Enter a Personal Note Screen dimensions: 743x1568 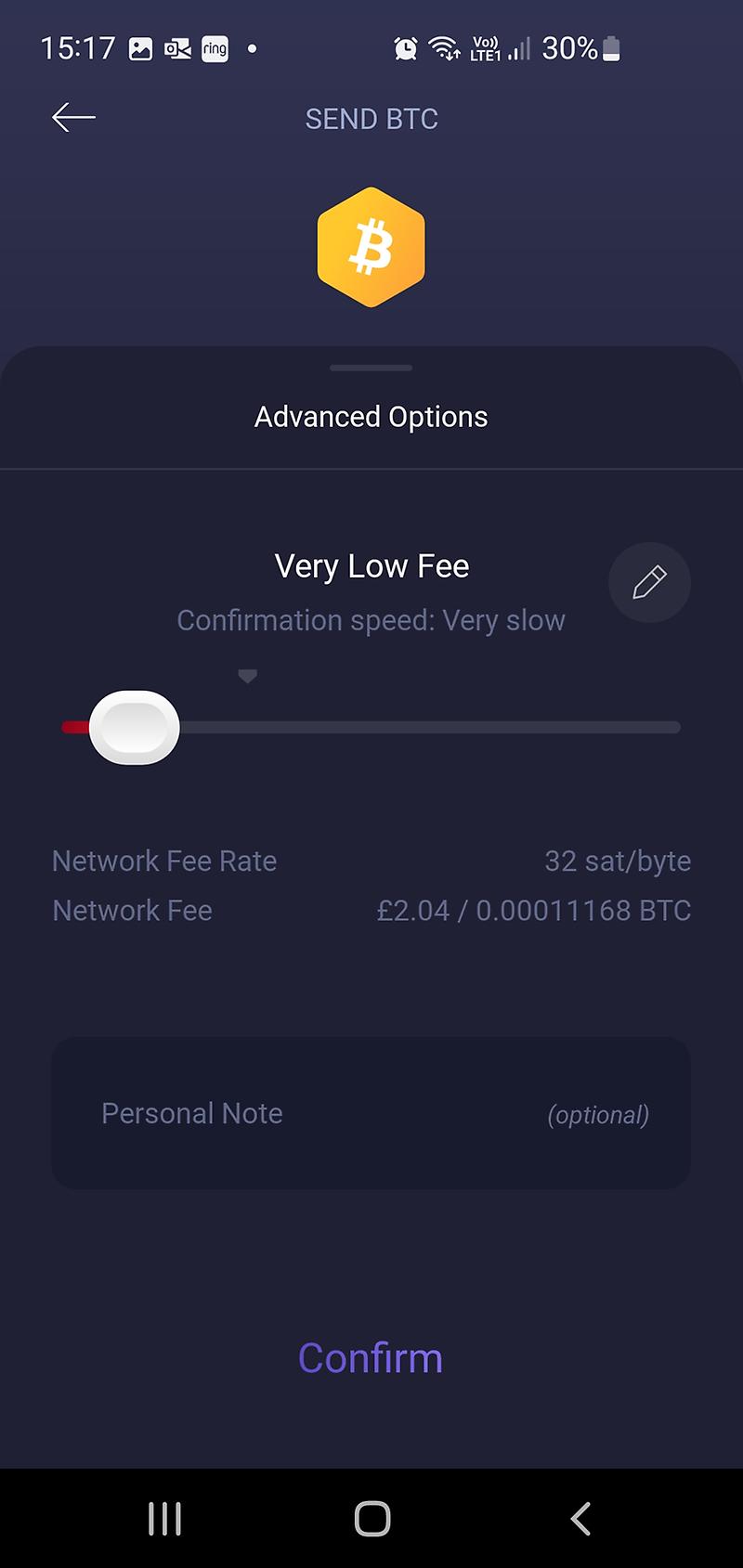[371, 1113]
